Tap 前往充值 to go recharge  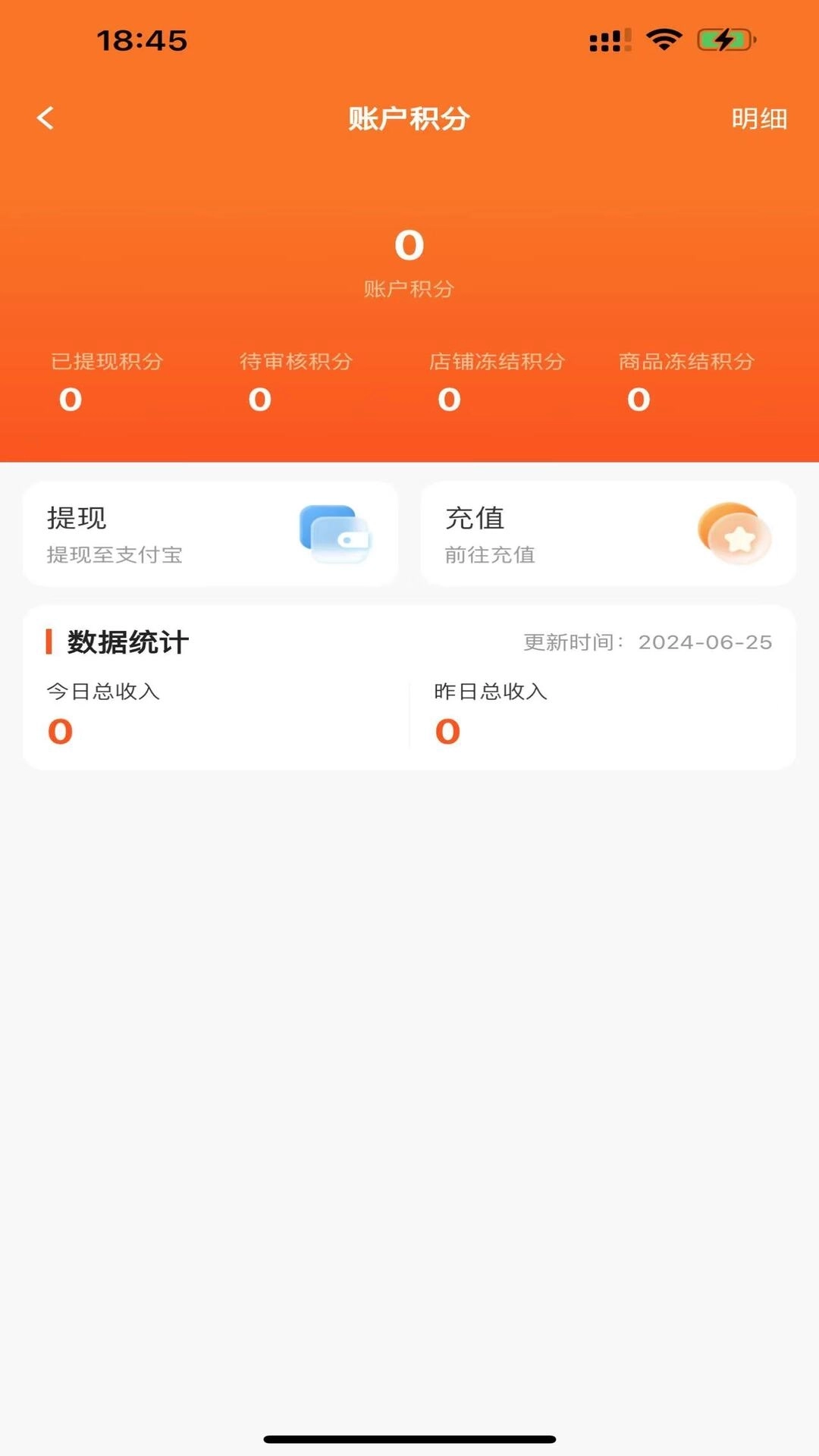pos(489,555)
